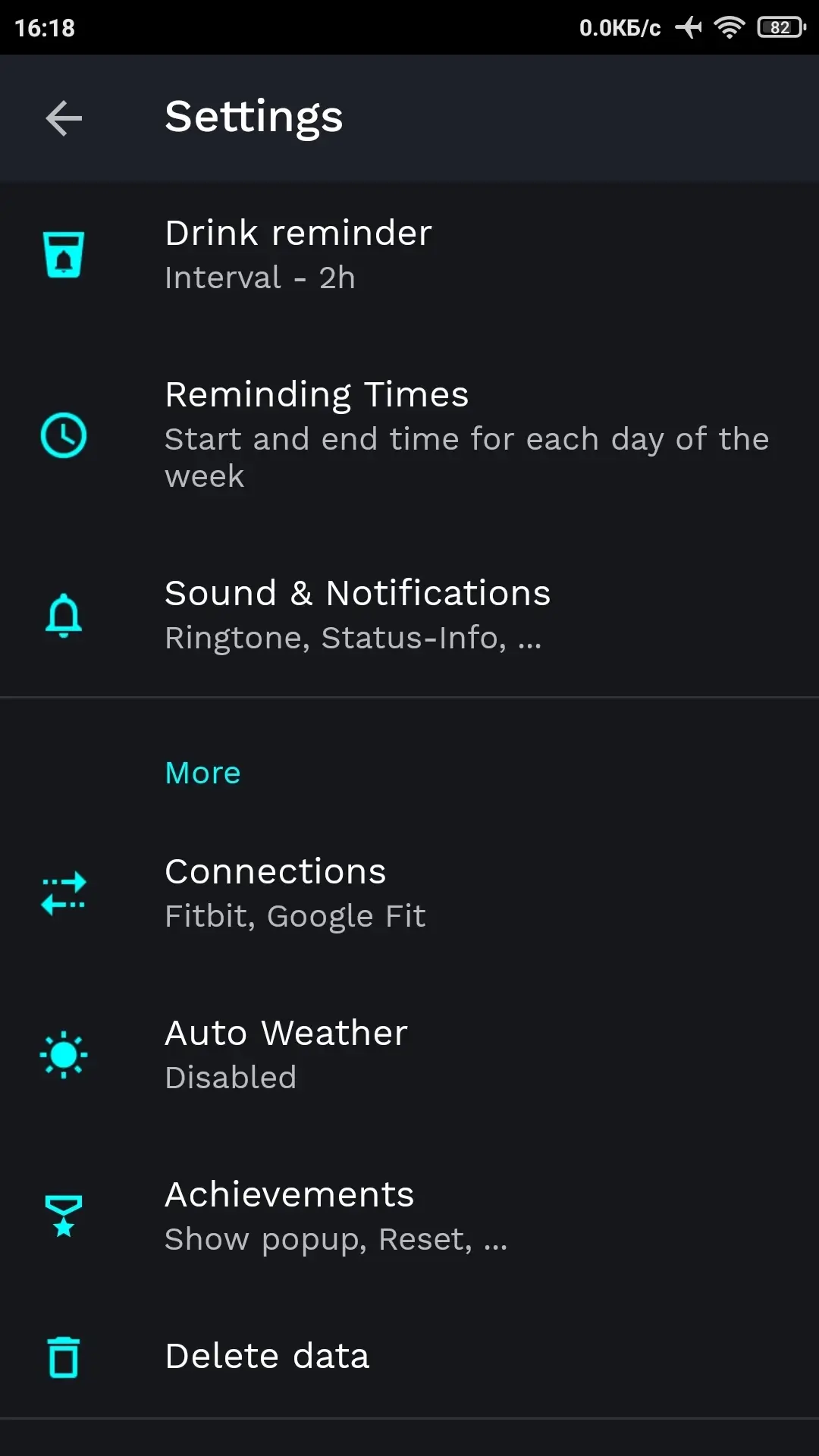Open Connections for Fitbit, Google Fit
Image resolution: width=819 pixels, height=1456 pixels.
pyautogui.click(x=409, y=893)
